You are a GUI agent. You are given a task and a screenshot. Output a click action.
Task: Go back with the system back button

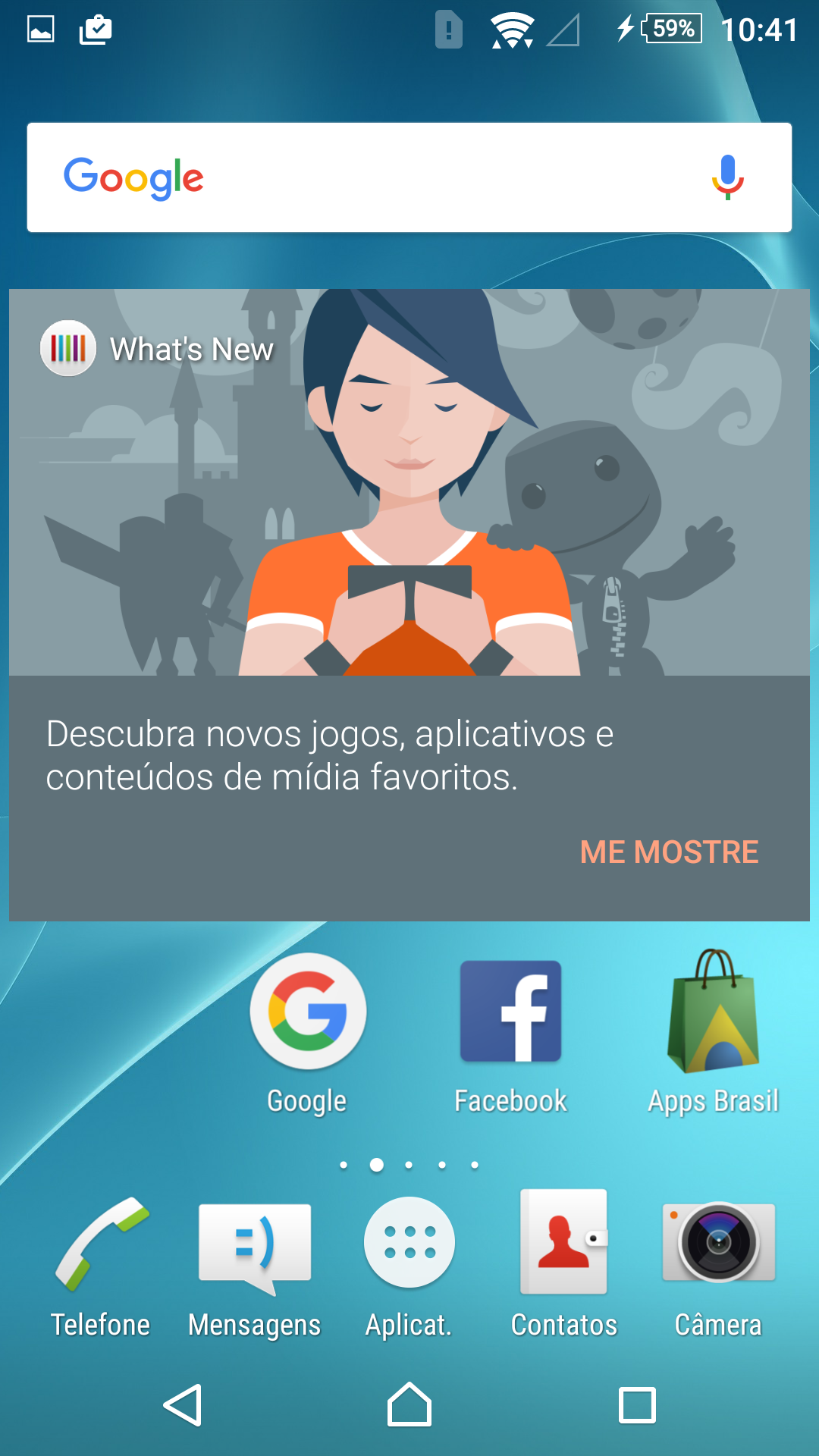click(183, 1405)
